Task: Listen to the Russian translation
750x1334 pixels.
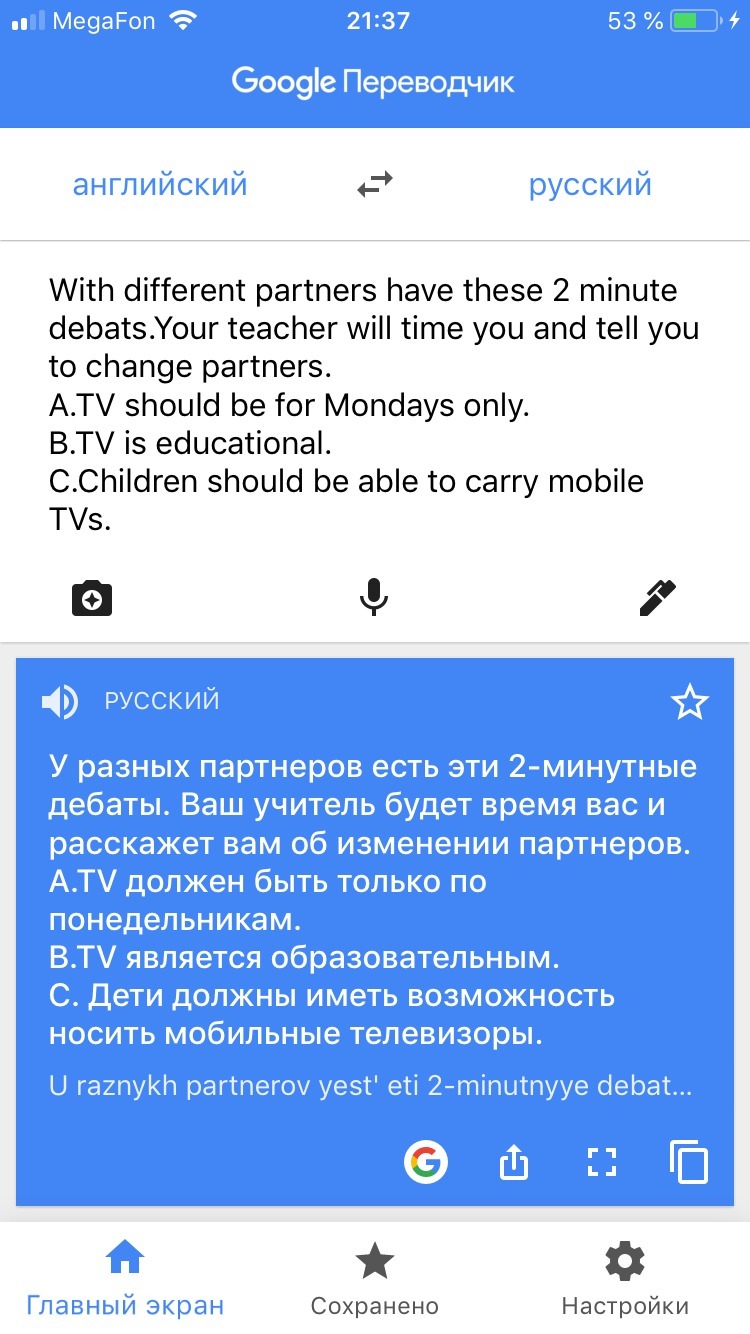Action: click(x=59, y=703)
